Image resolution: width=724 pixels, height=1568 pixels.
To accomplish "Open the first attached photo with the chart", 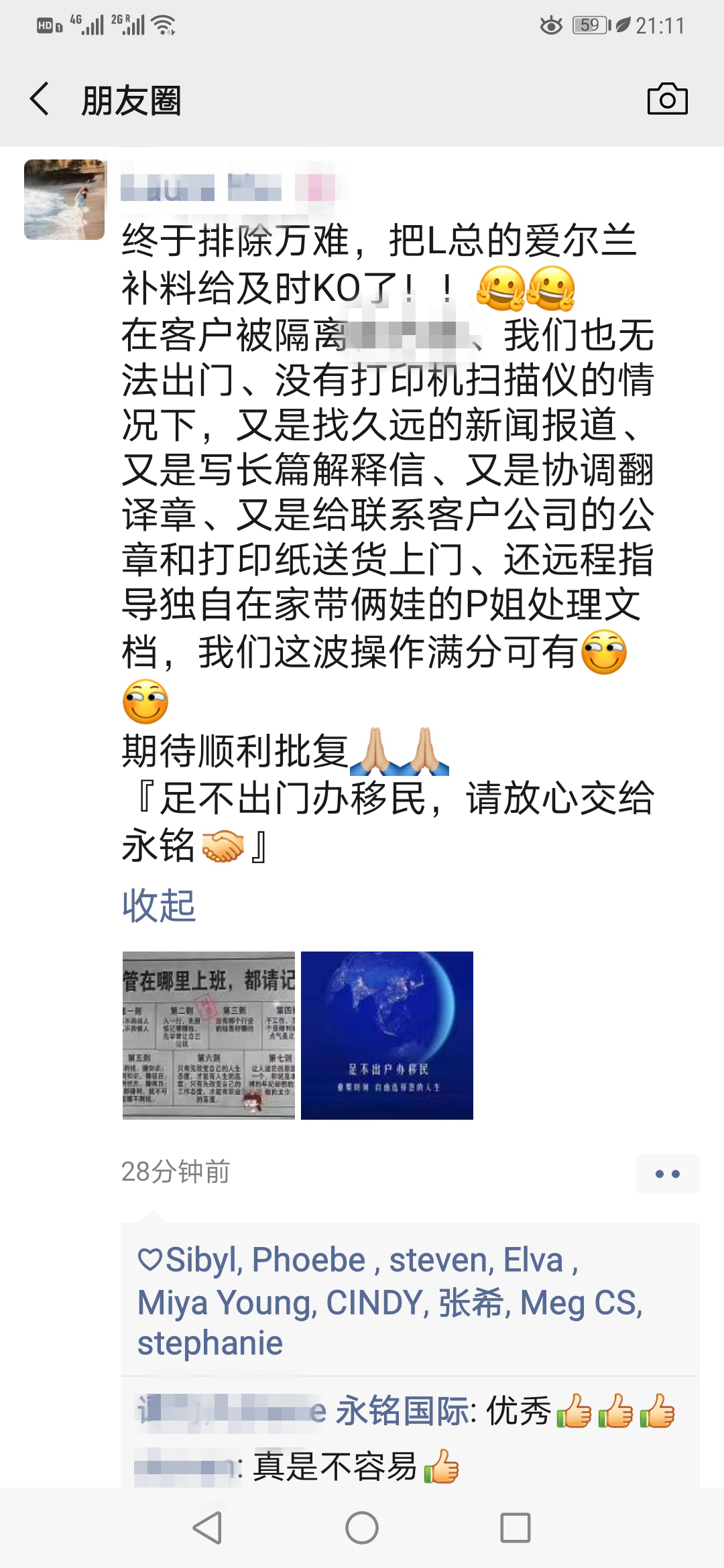I will click(x=208, y=1035).
